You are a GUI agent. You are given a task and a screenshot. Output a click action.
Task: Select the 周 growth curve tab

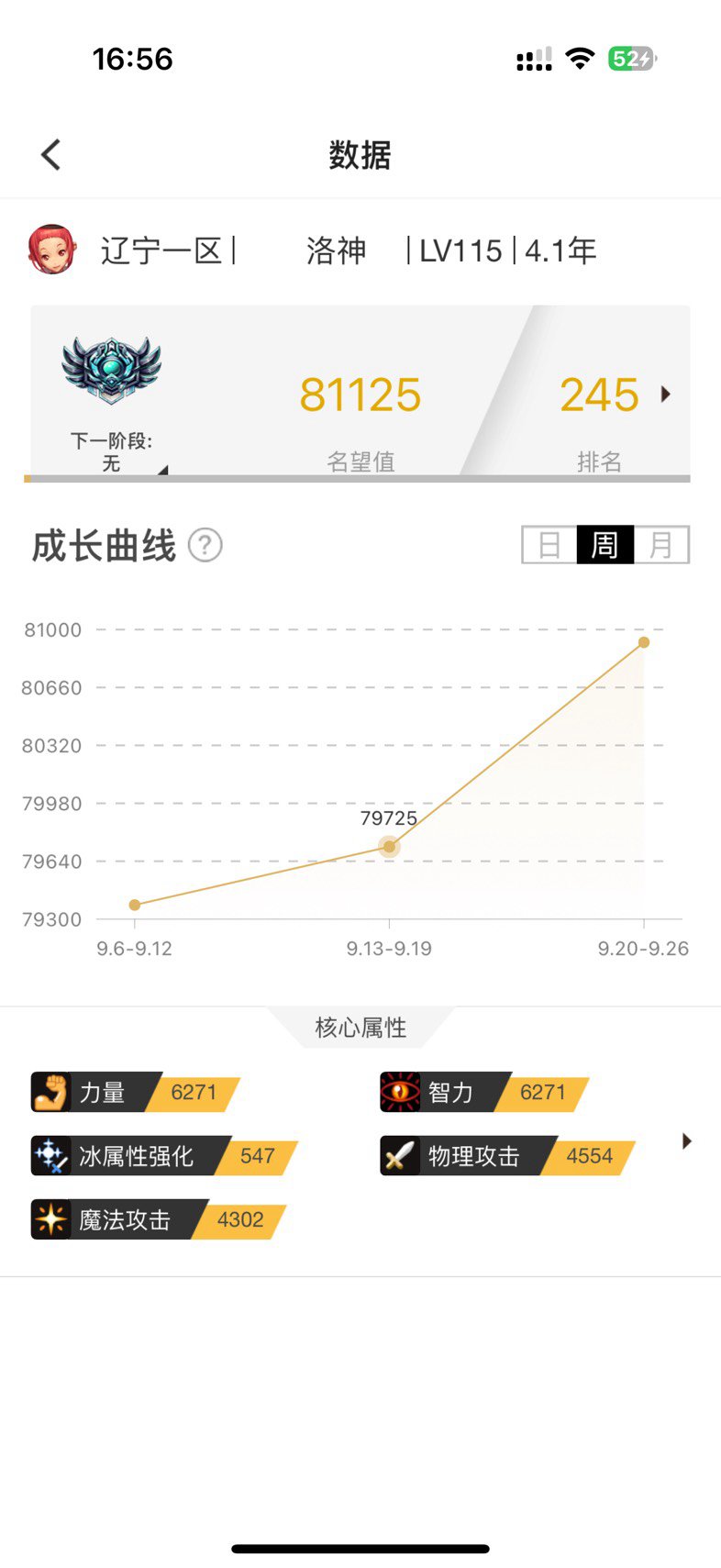pos(605,545)
